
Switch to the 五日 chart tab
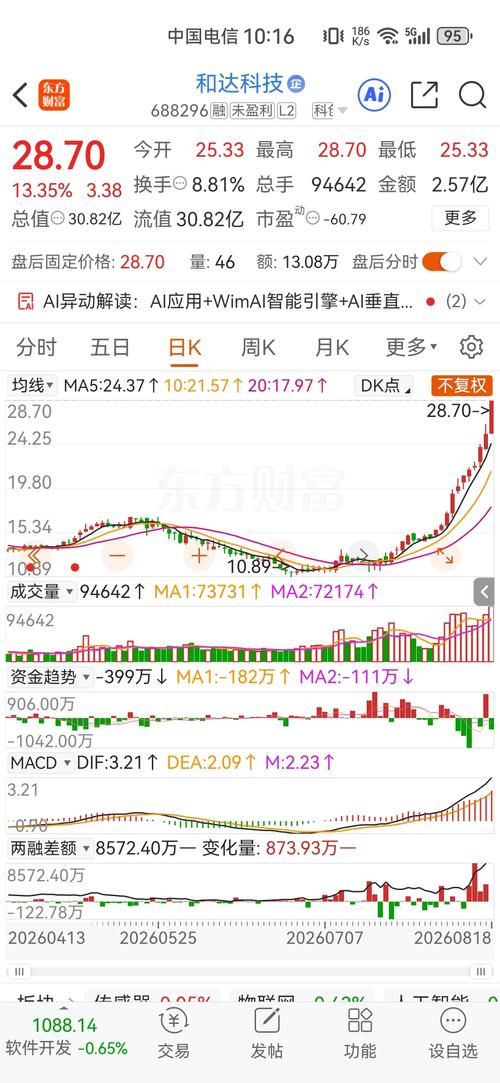110,347
